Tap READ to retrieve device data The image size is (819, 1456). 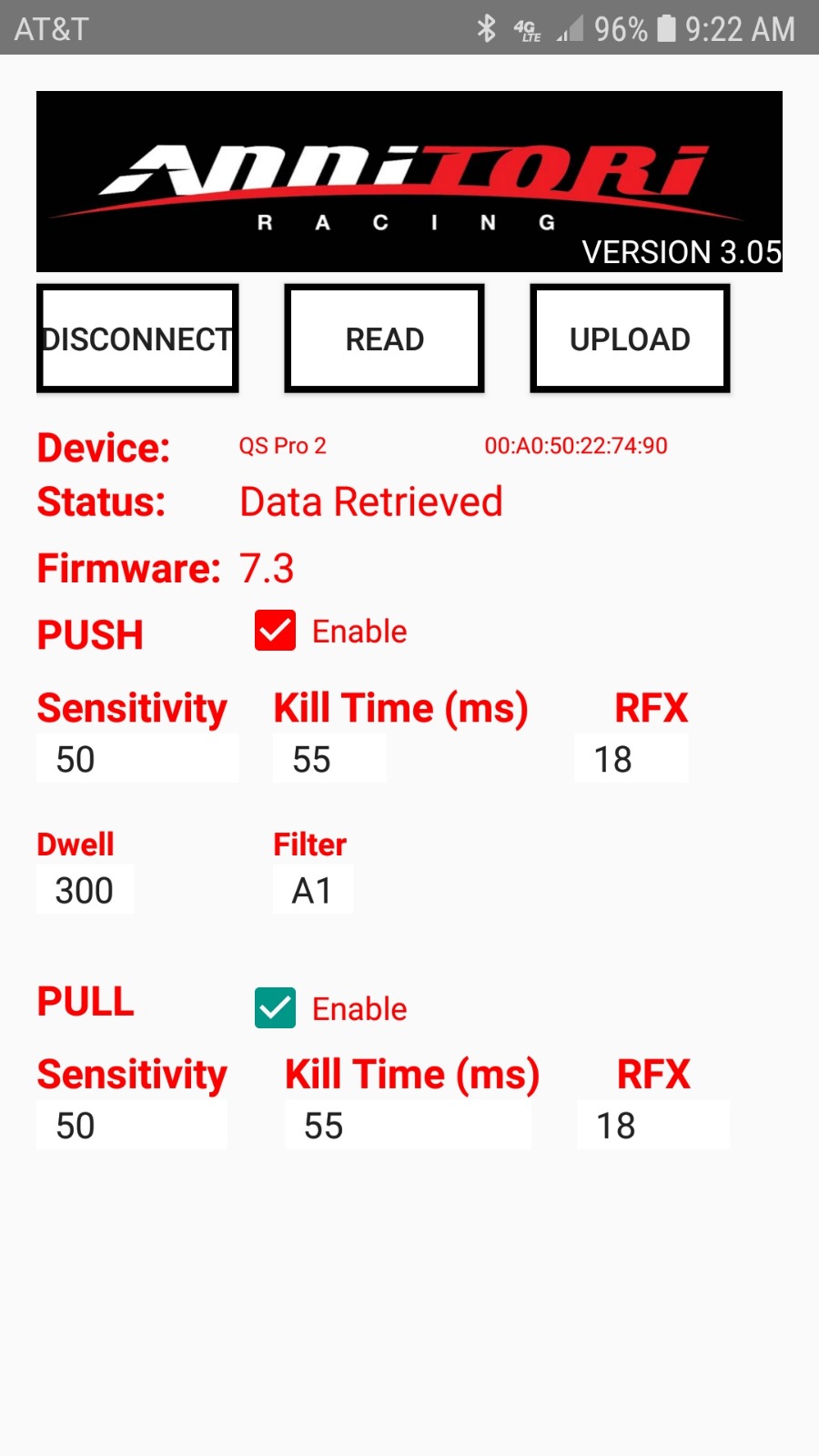(384, 339)
